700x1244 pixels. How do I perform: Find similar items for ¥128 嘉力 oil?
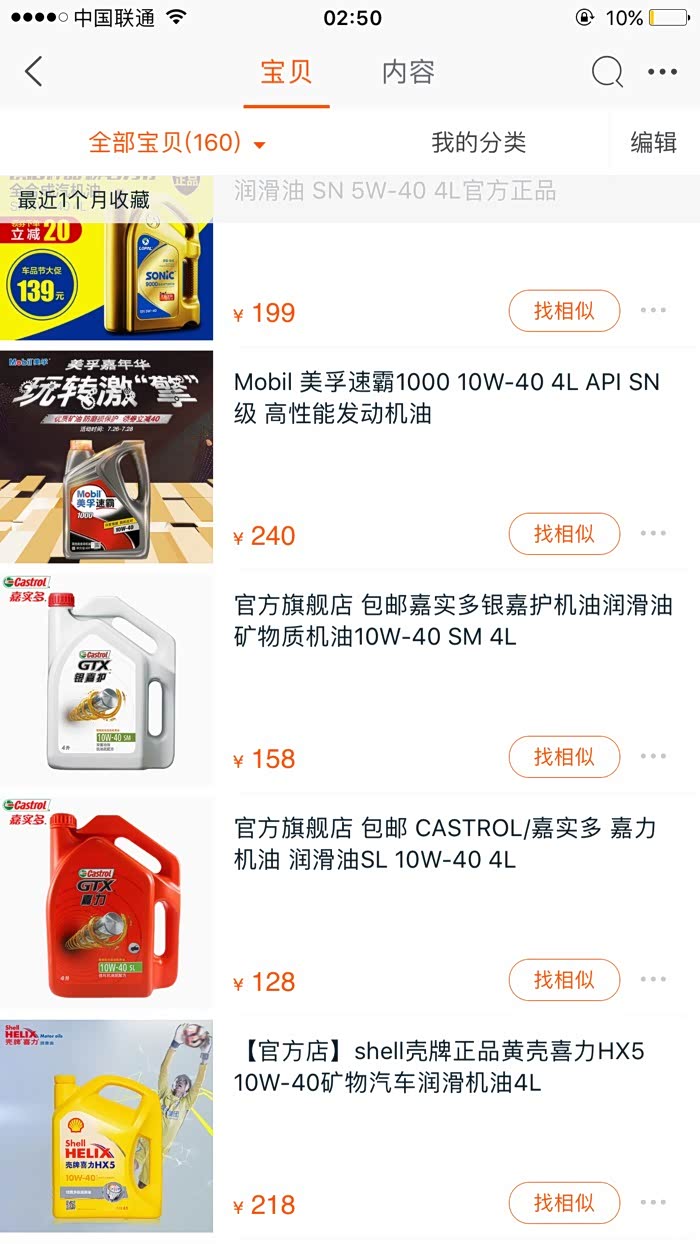(564, 980)
